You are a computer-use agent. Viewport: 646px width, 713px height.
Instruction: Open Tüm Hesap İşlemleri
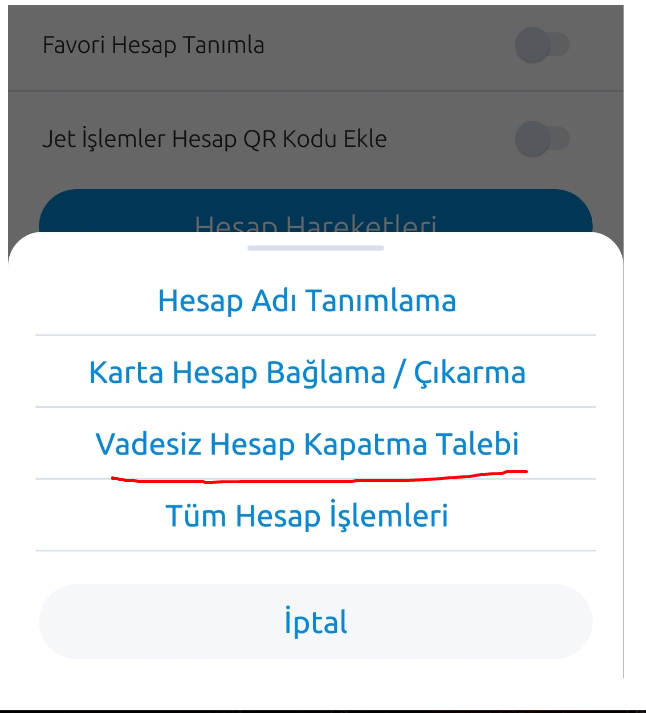pos(307,516)
